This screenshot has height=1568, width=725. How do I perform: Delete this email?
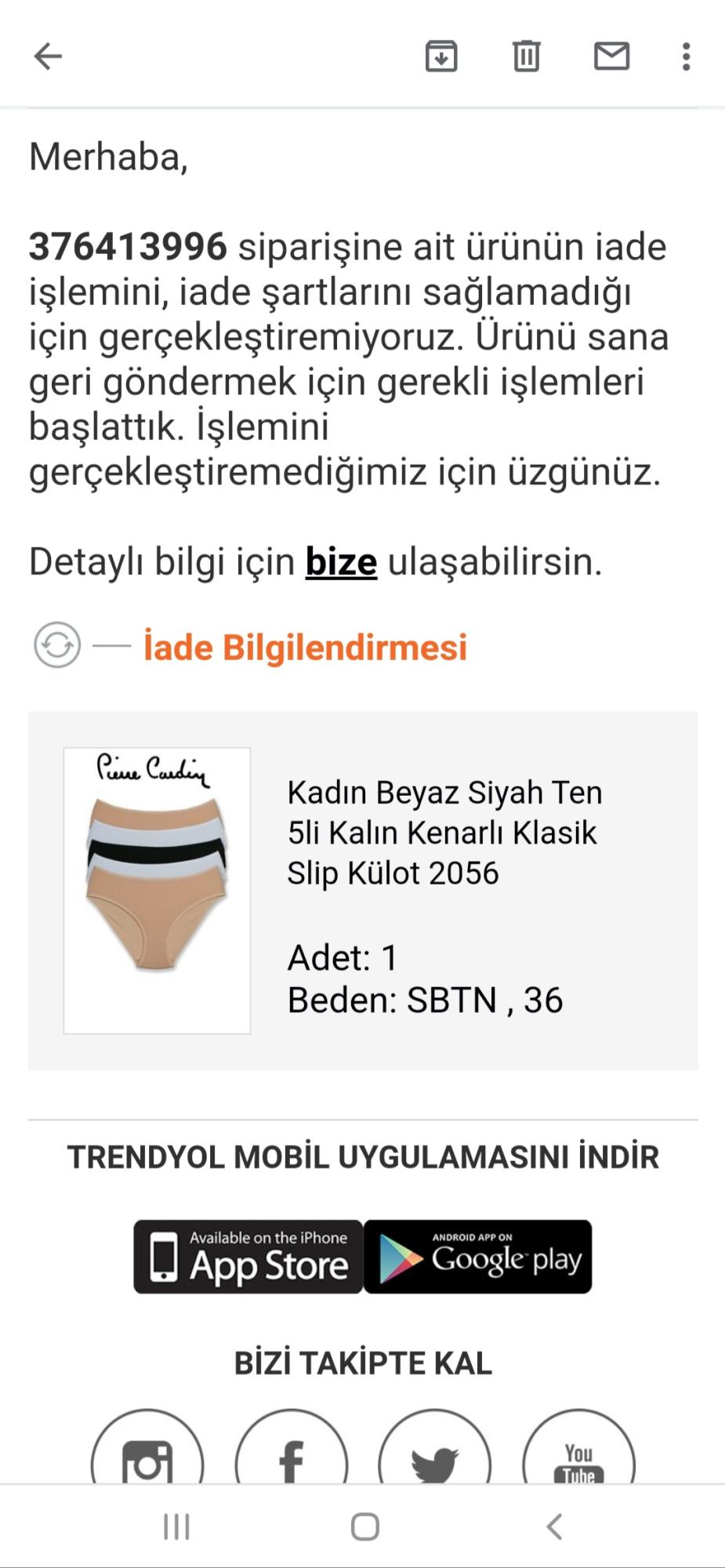click(526, 56)
